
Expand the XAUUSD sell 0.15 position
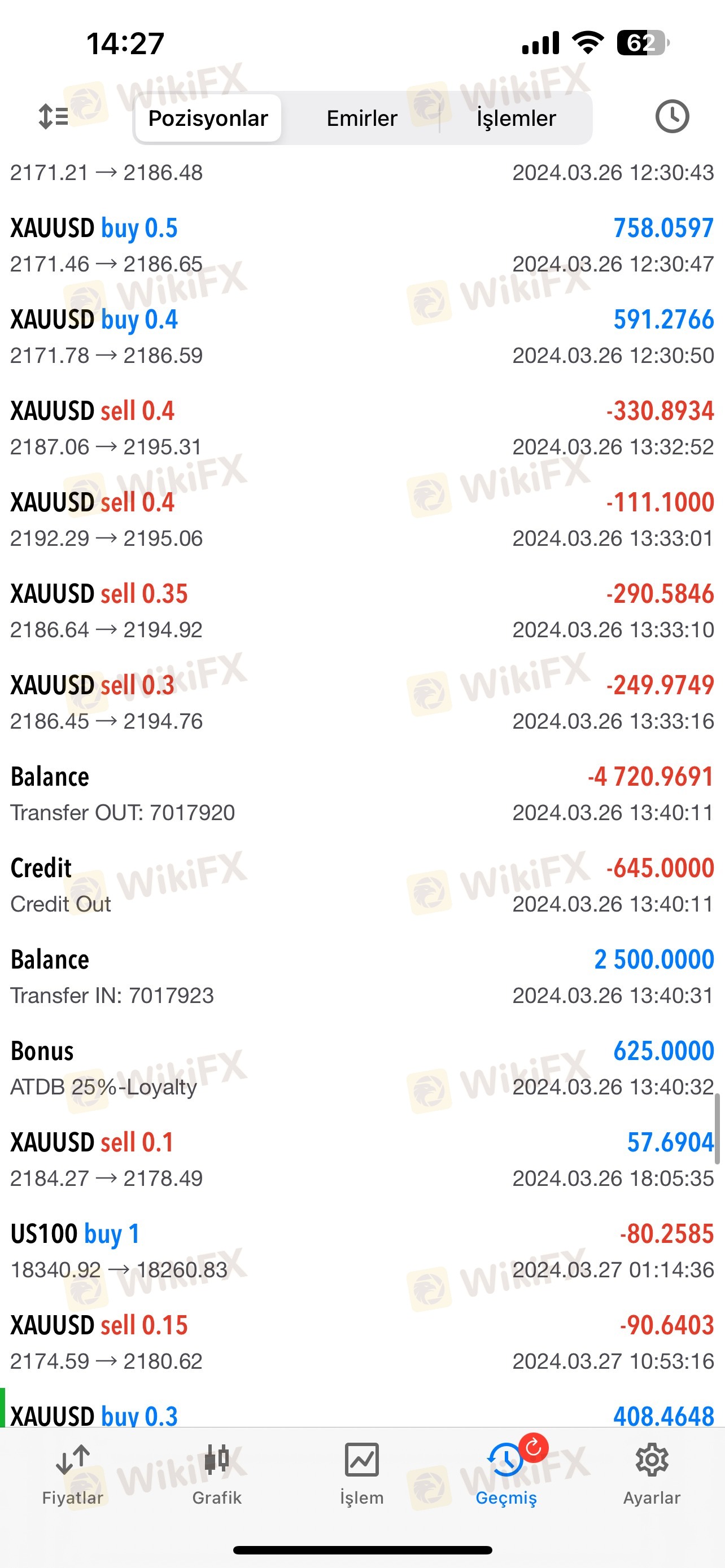tap(362, 1342)
